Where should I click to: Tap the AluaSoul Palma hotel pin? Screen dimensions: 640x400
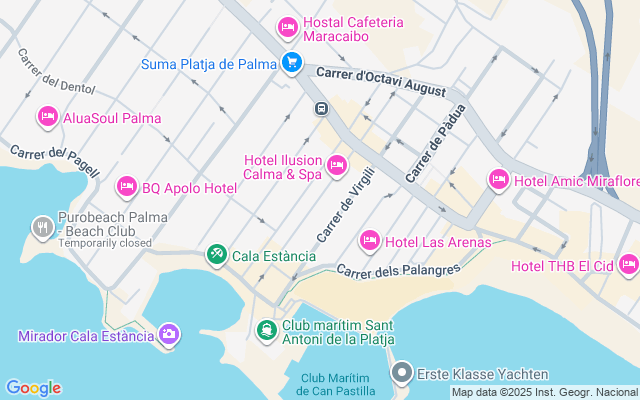(48, 117)
